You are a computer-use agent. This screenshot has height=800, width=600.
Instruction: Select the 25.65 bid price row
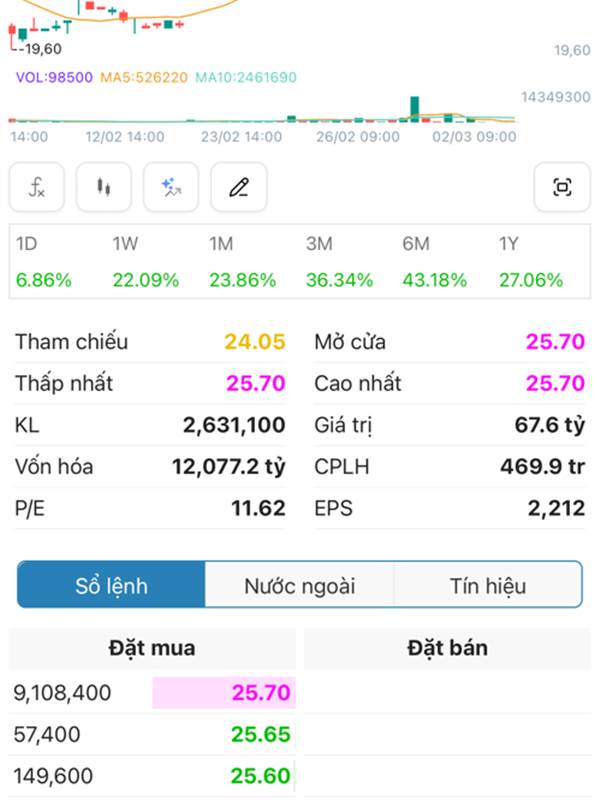click(153, 735)
